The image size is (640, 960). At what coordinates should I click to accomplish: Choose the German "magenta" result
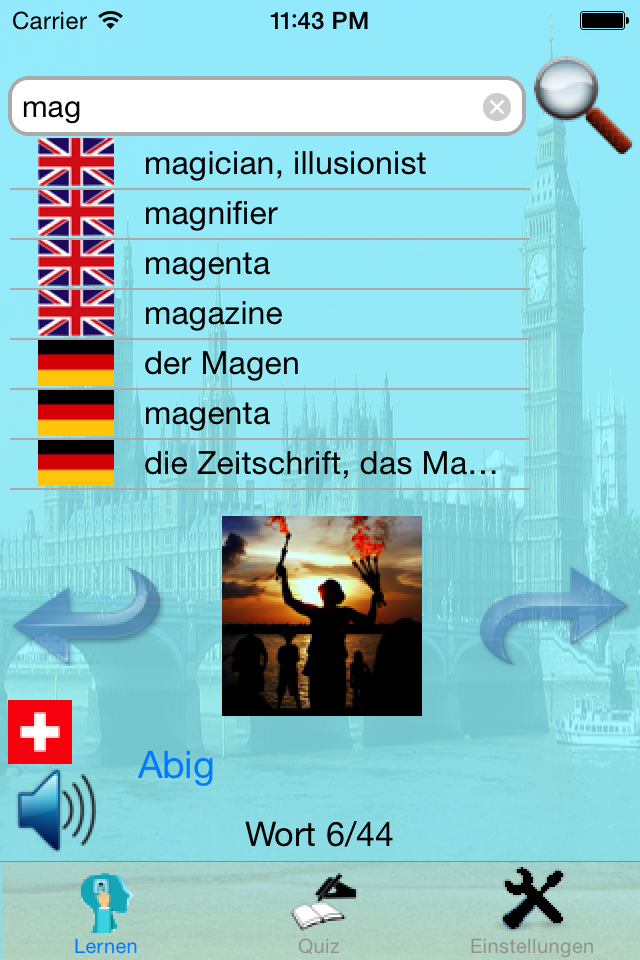coord(269,414)
